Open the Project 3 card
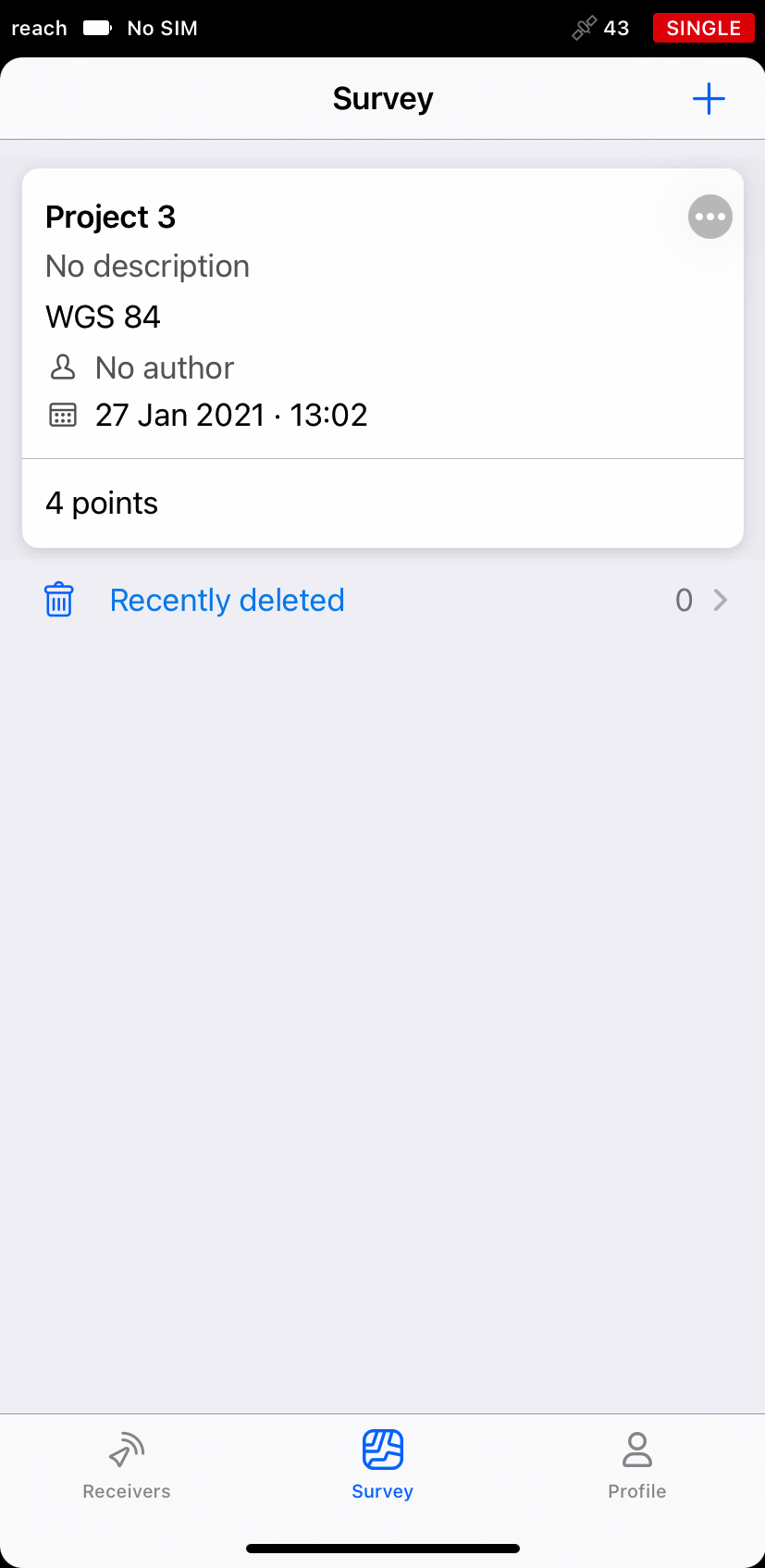Viewport: 765px width, 1568px height. coord(383,358)
